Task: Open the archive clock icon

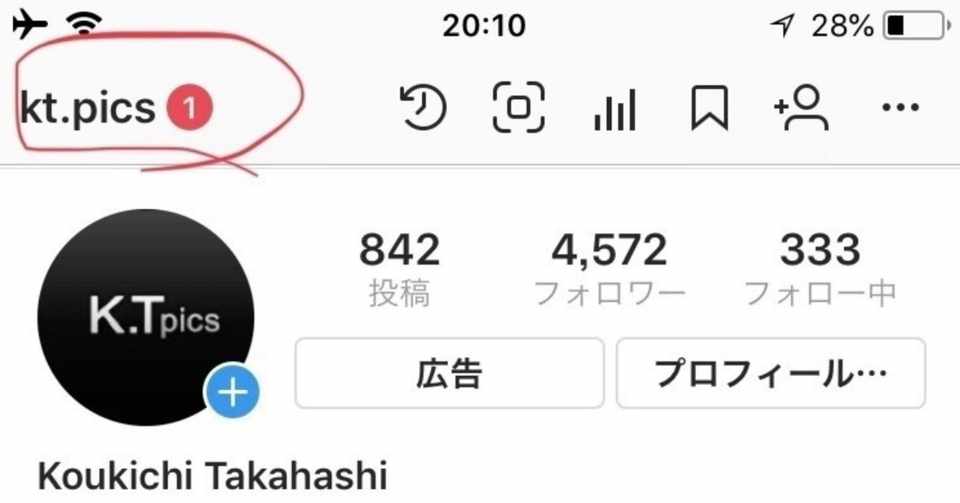Action: 423,107
